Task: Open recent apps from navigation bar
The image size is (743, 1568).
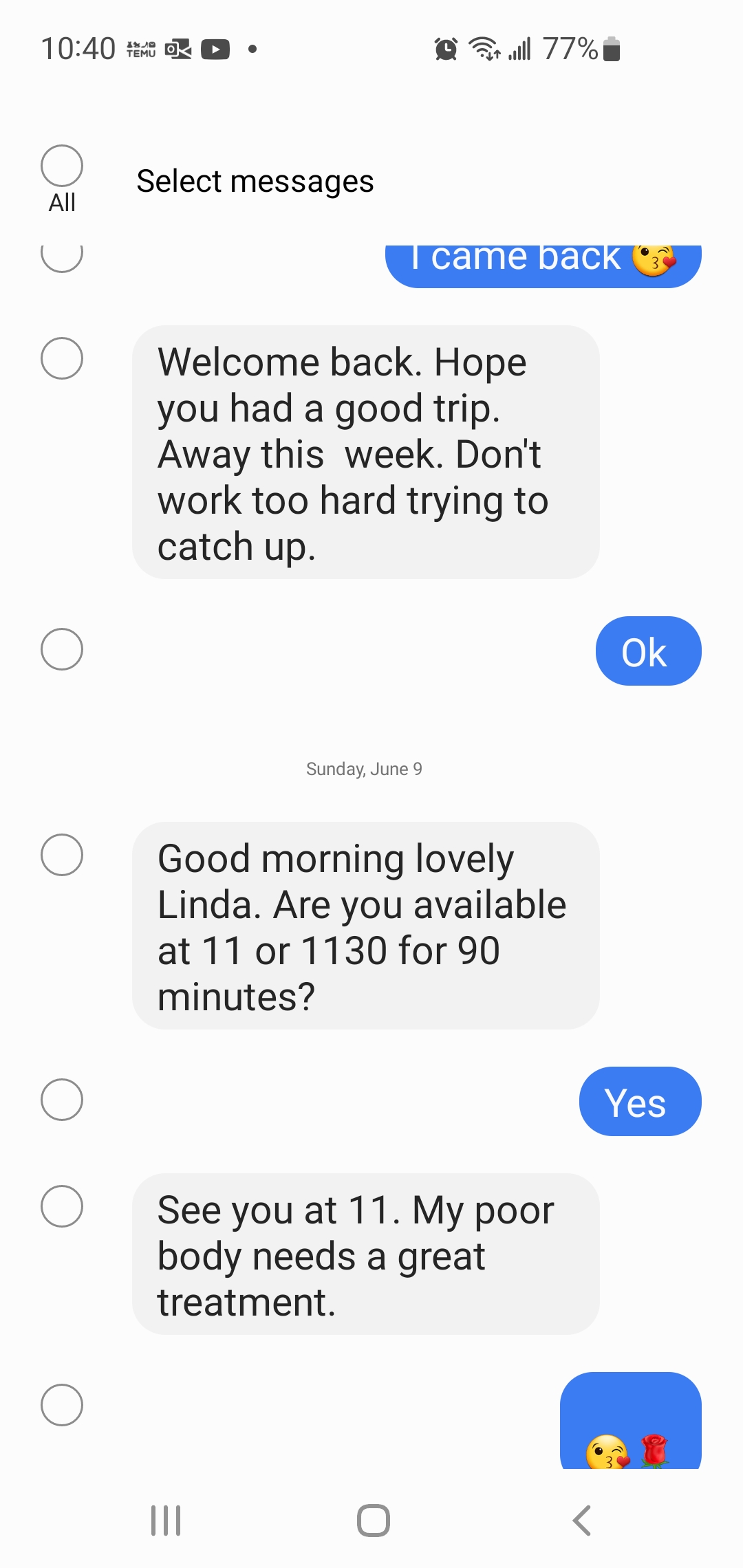Action: pyautogui.click(x=166, y=1521)
